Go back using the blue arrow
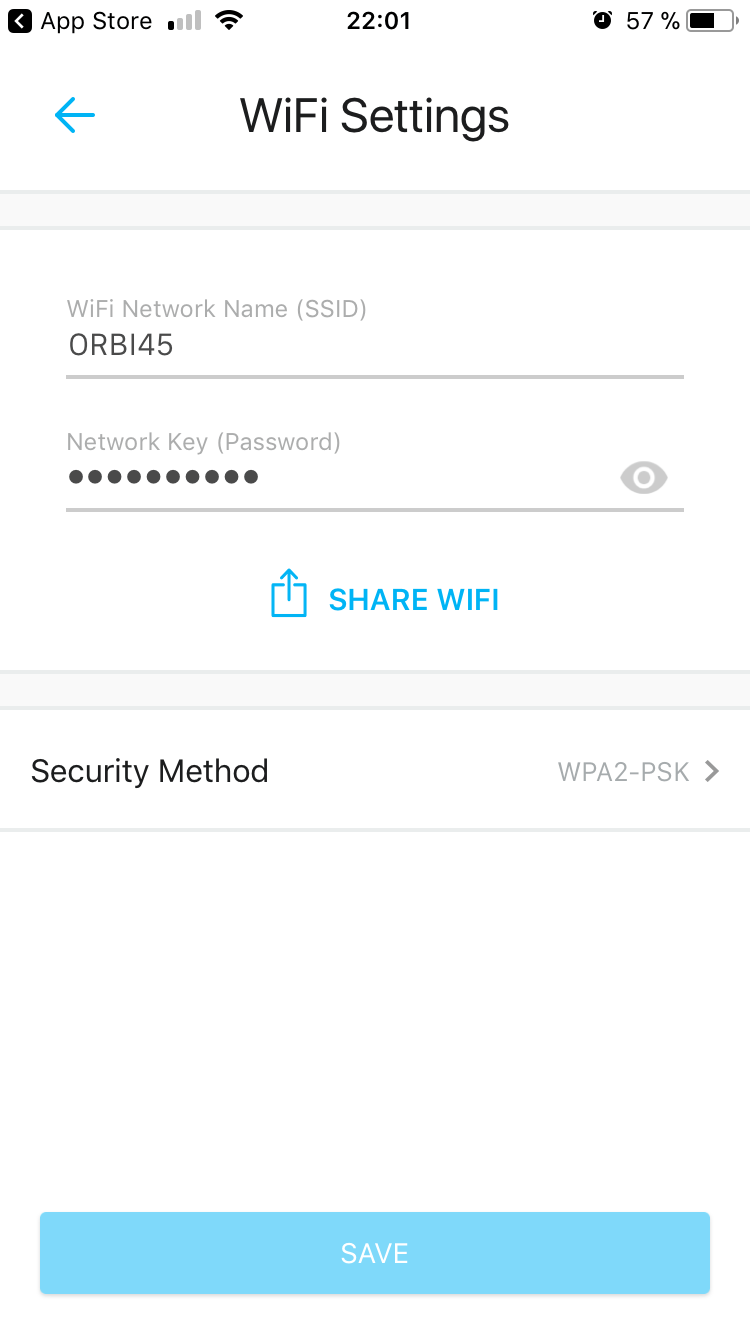The height and width of the screenshot is (1334, 750). (x=75, y=116)
